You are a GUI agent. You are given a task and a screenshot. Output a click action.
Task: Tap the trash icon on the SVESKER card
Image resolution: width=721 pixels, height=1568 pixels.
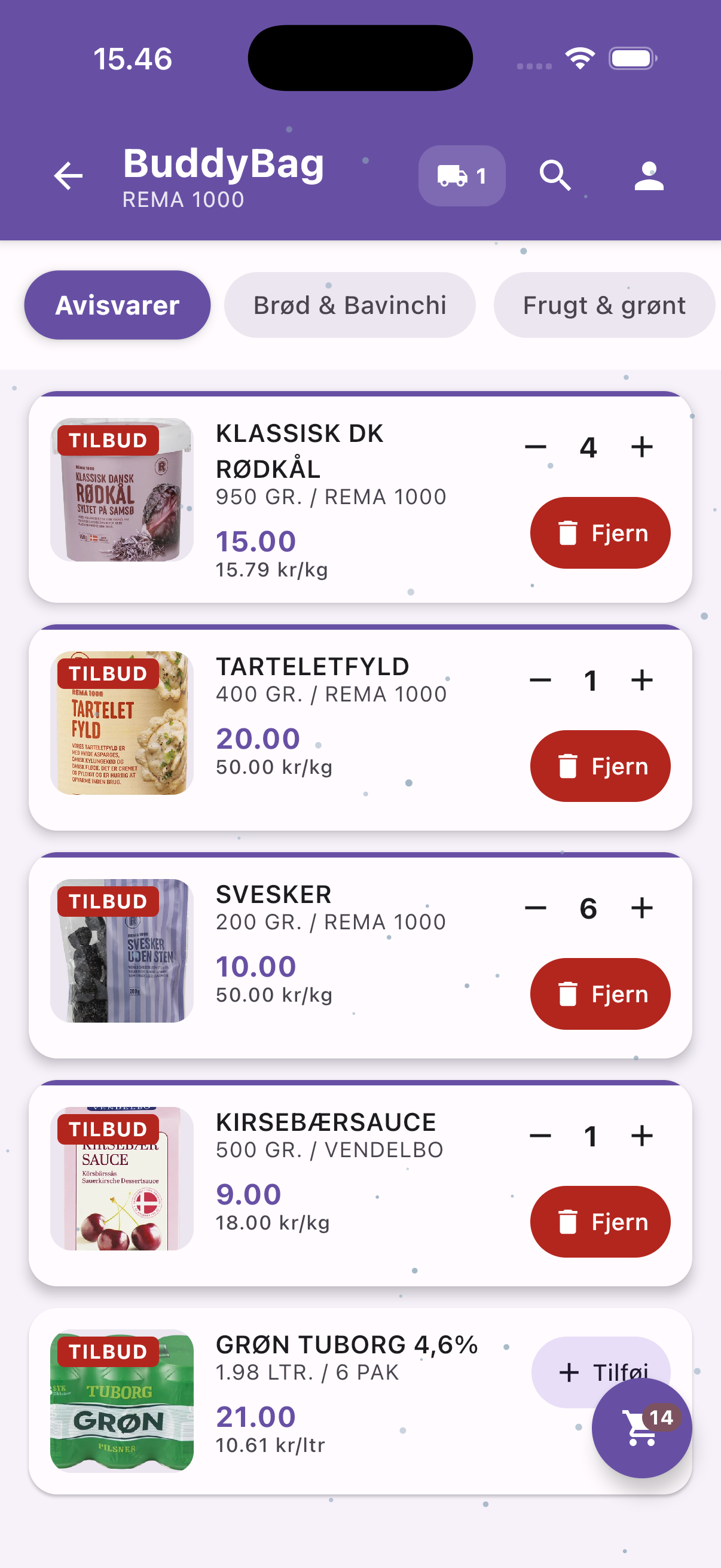pos(569,993)
